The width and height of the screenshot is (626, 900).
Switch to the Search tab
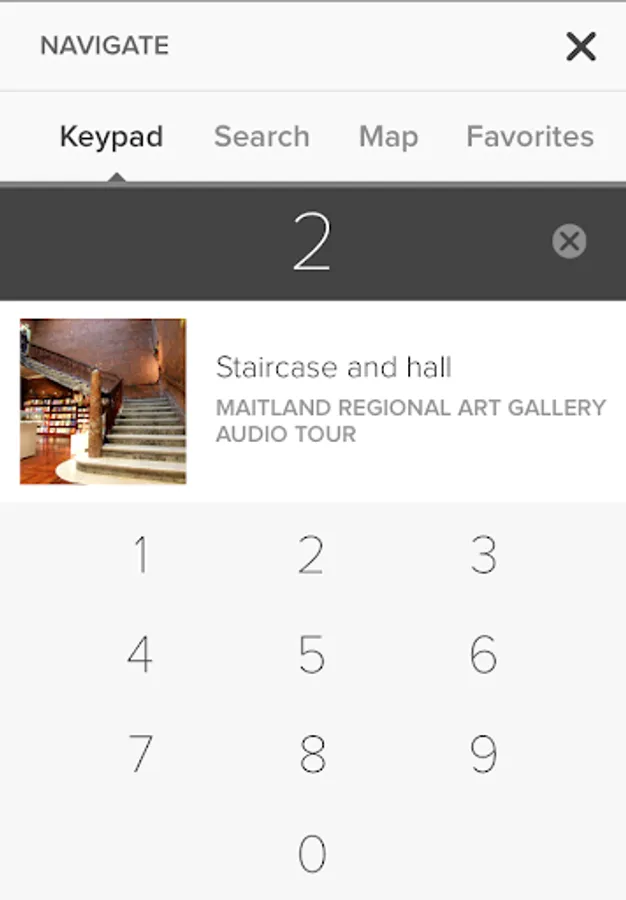point(262,137)
